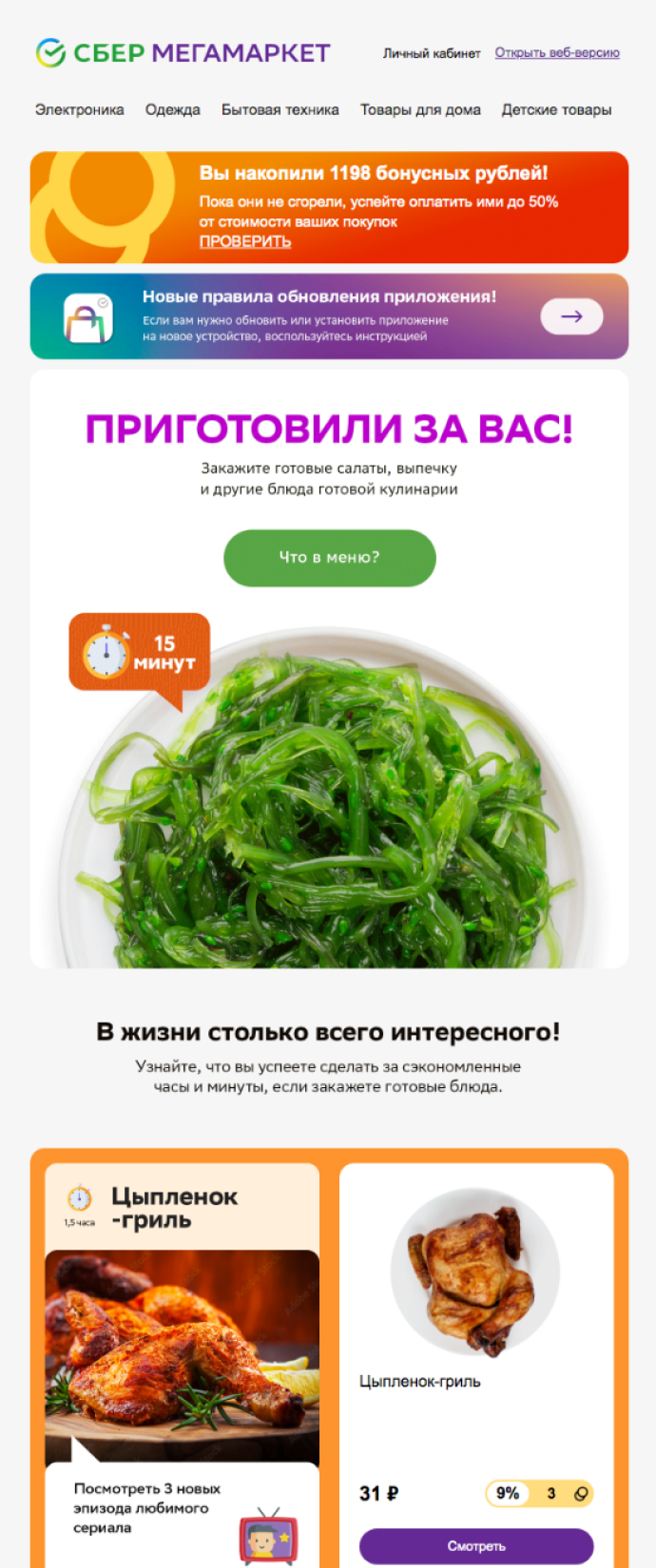Tap Что в меню? button

click(x=330, y=558)
